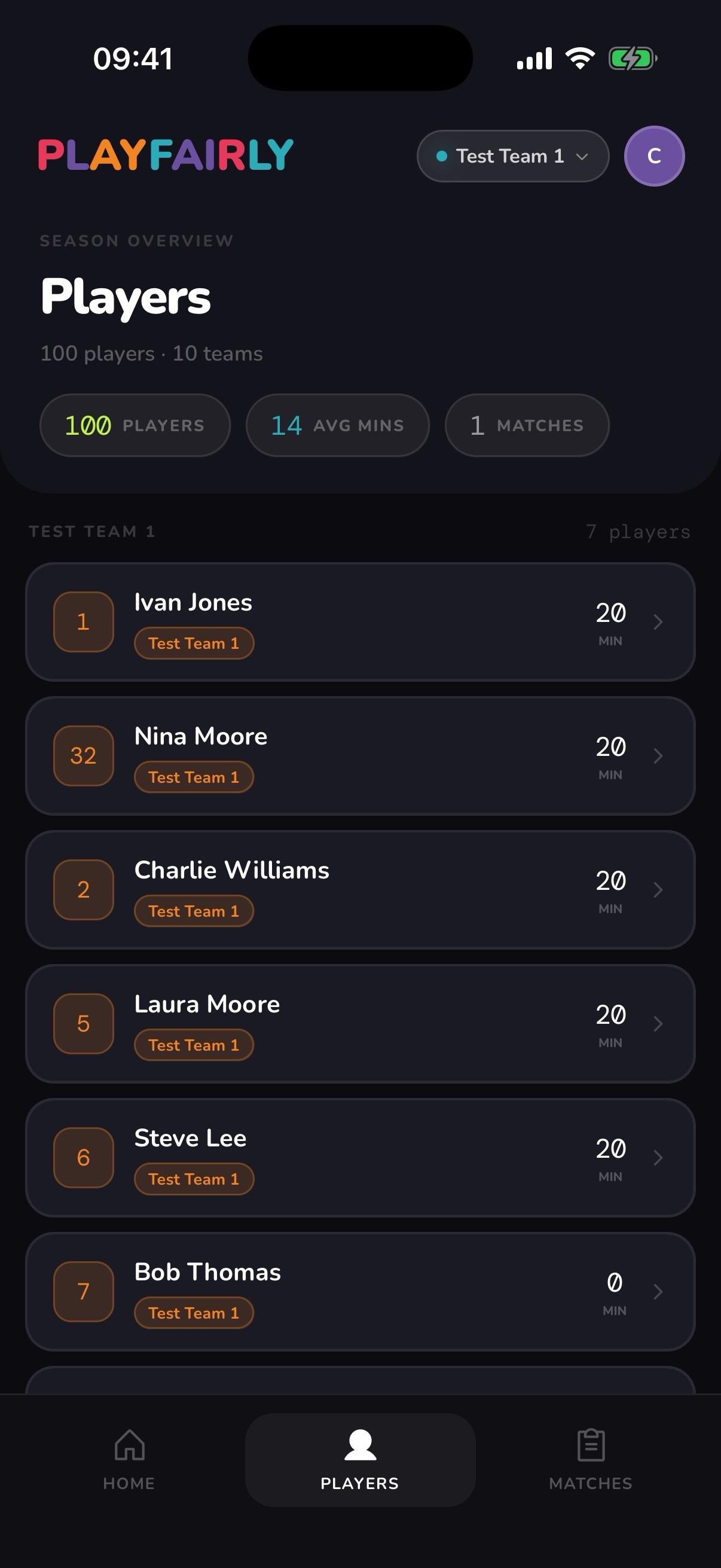Select Charlie Williams from the player list

(360, 889)
